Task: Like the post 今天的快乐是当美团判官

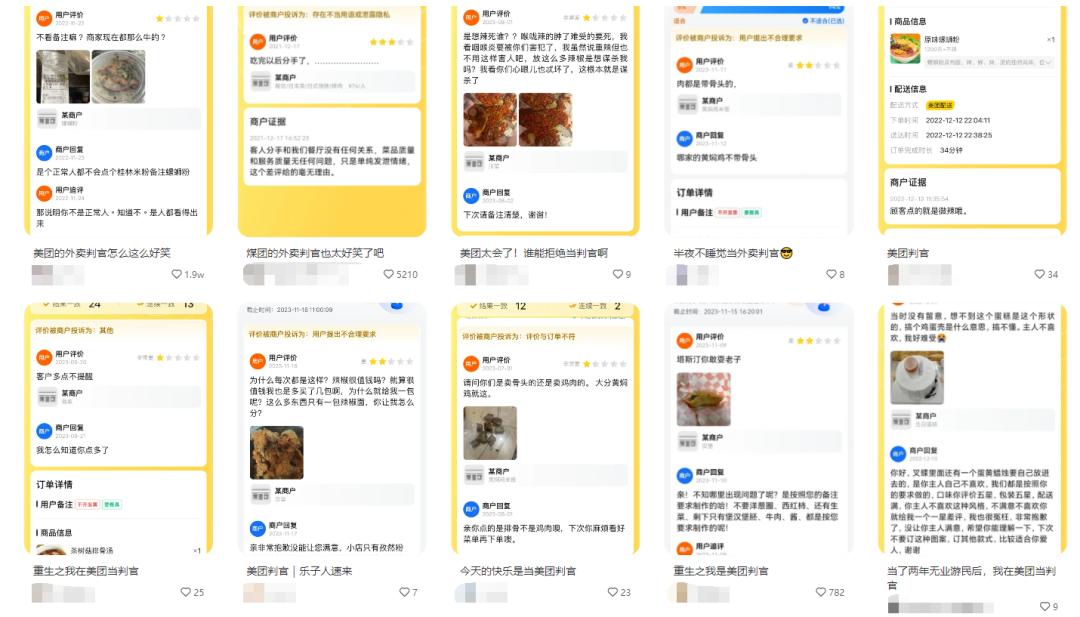Action: tap(612, 592)
